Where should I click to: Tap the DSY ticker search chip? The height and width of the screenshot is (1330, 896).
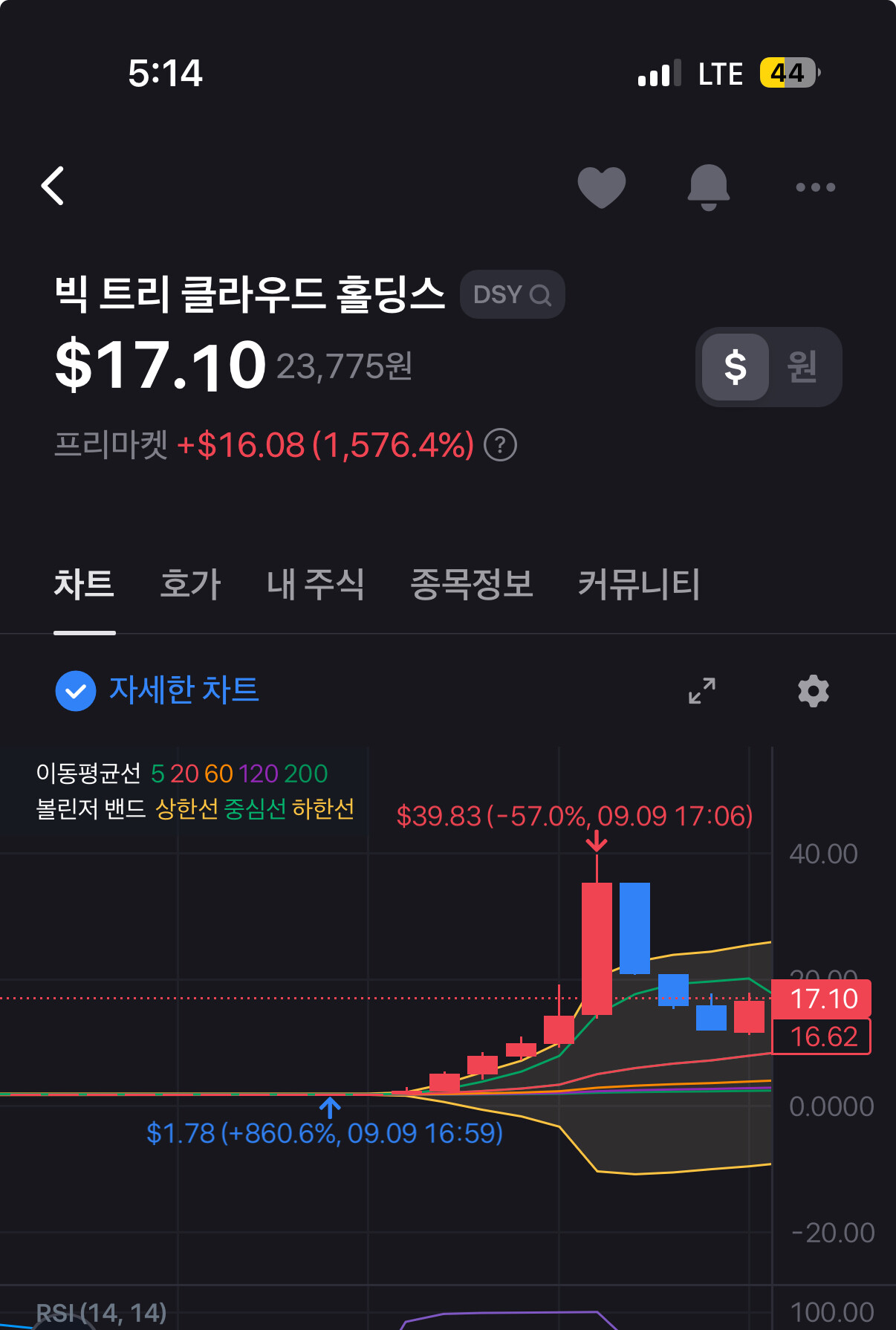pos(513,294)
